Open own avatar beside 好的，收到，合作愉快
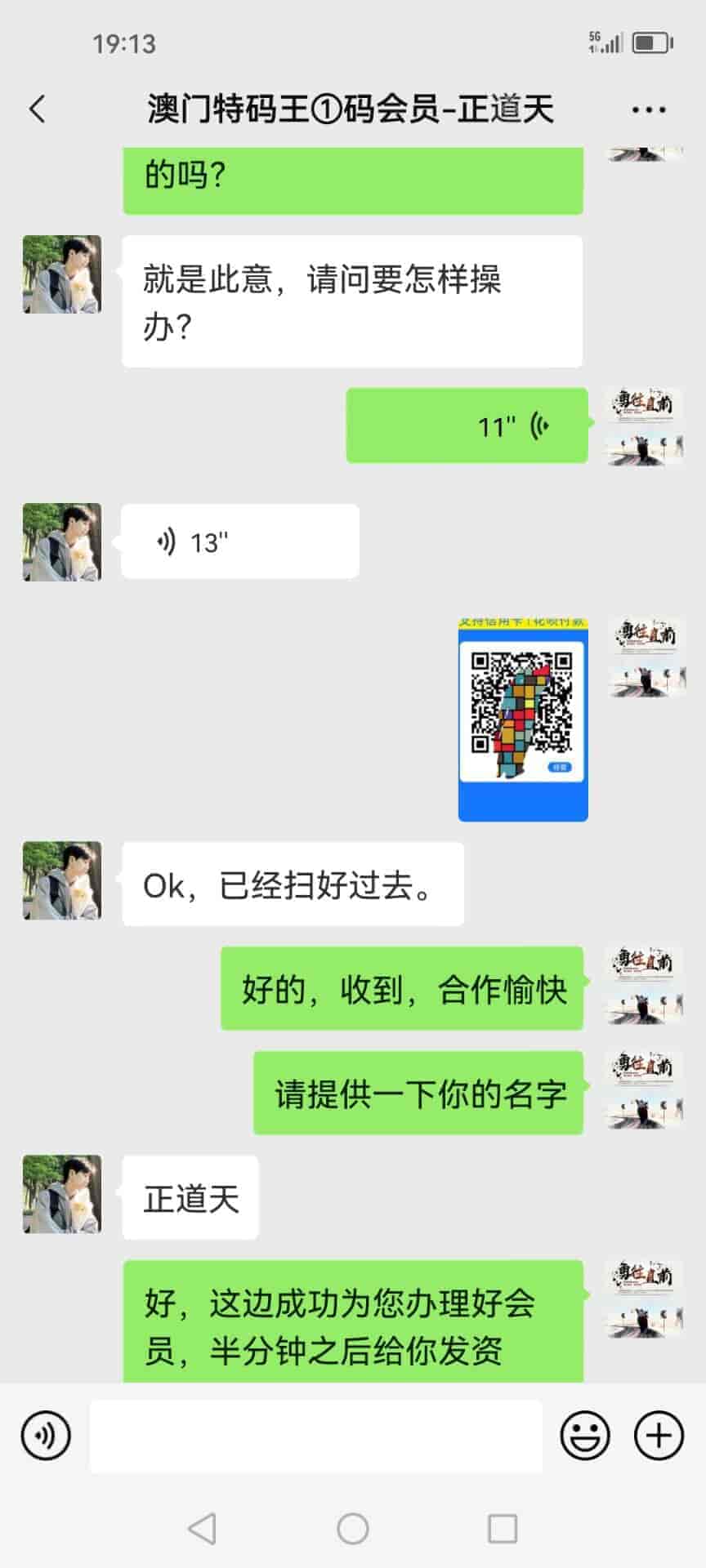The height and width of the screenshot is (1568, 706). 646,986
